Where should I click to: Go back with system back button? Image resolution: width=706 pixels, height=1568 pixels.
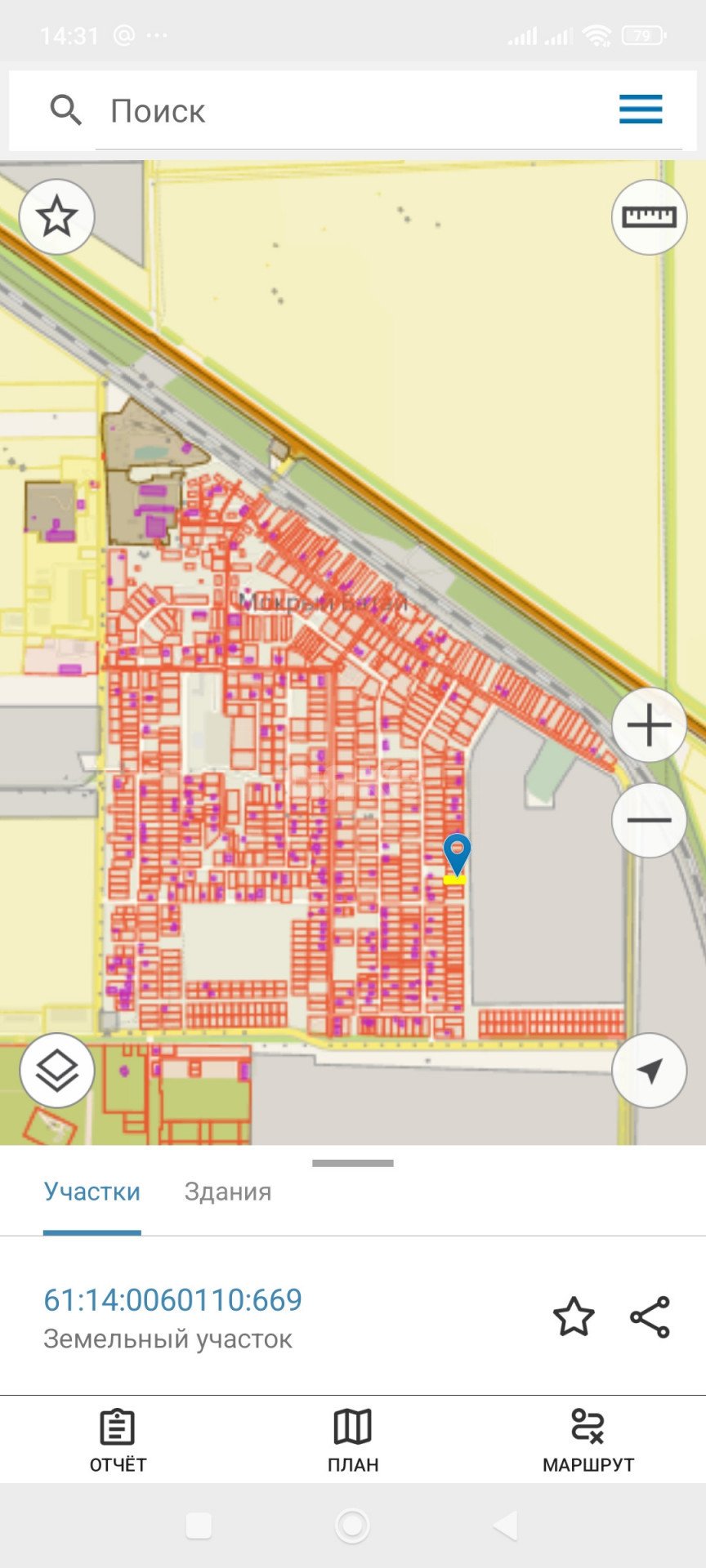[506, 1525]
